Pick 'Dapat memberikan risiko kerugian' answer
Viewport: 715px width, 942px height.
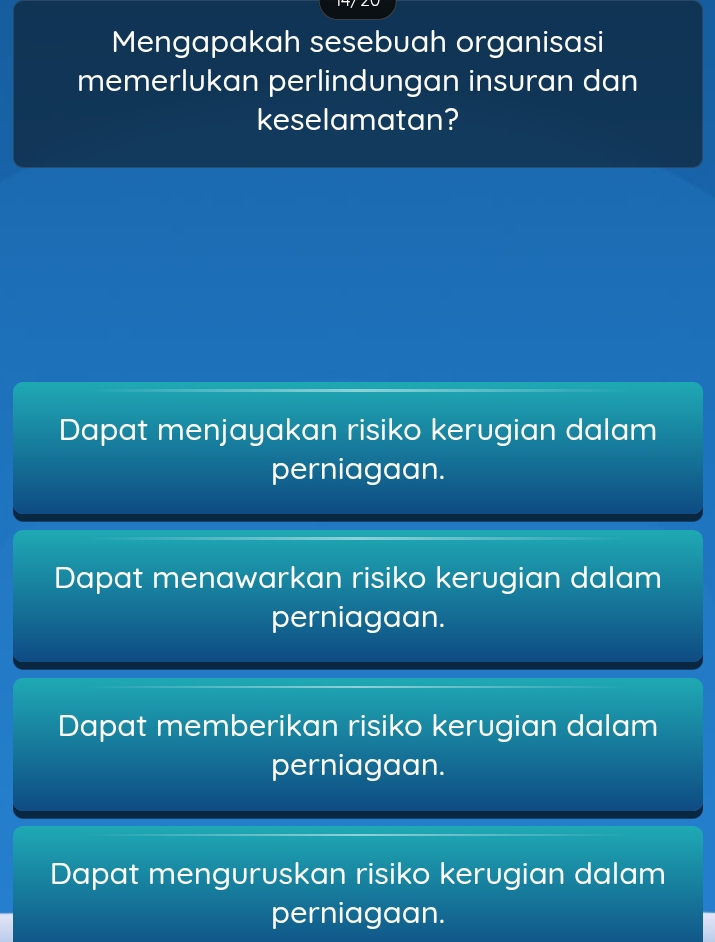(x=357, y=745)
